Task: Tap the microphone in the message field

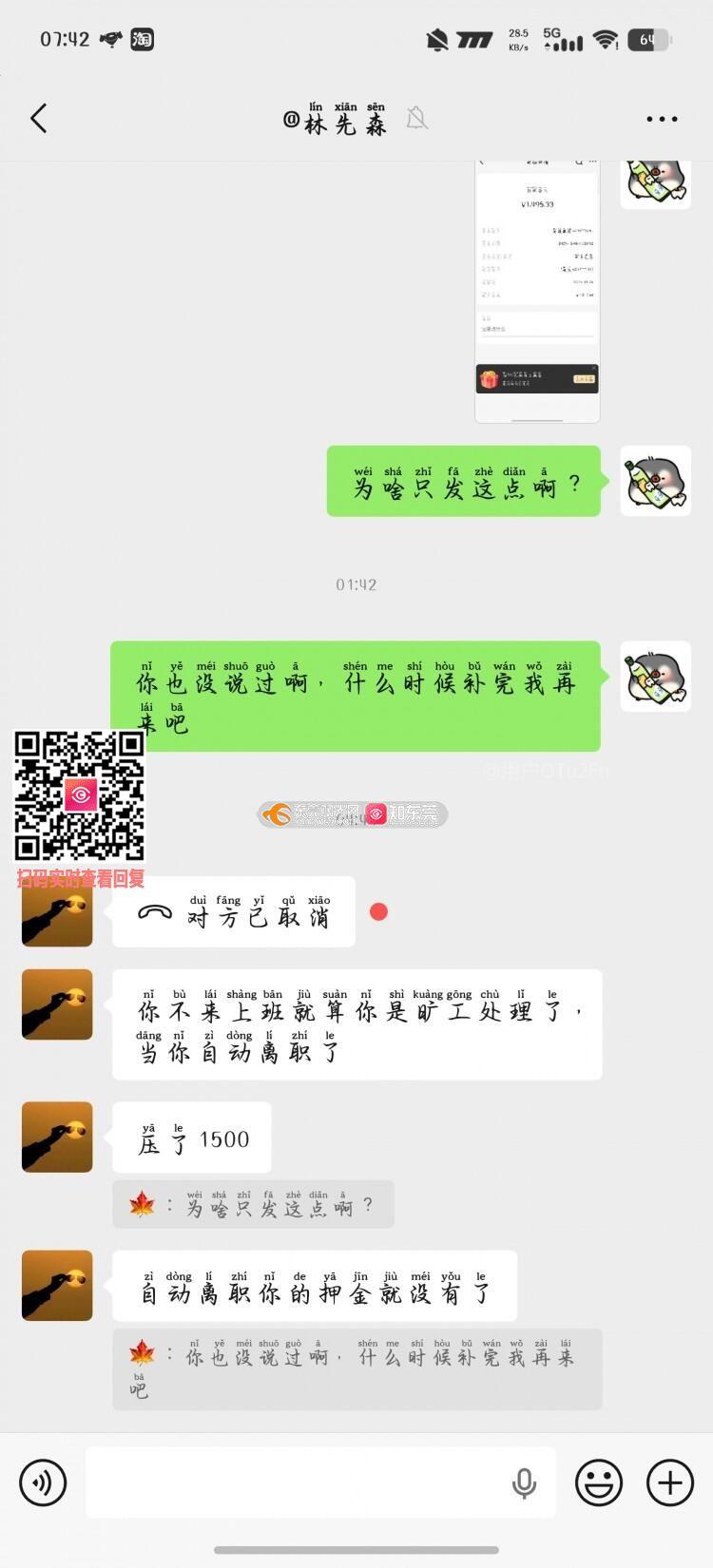Action: click(524, 1482)
